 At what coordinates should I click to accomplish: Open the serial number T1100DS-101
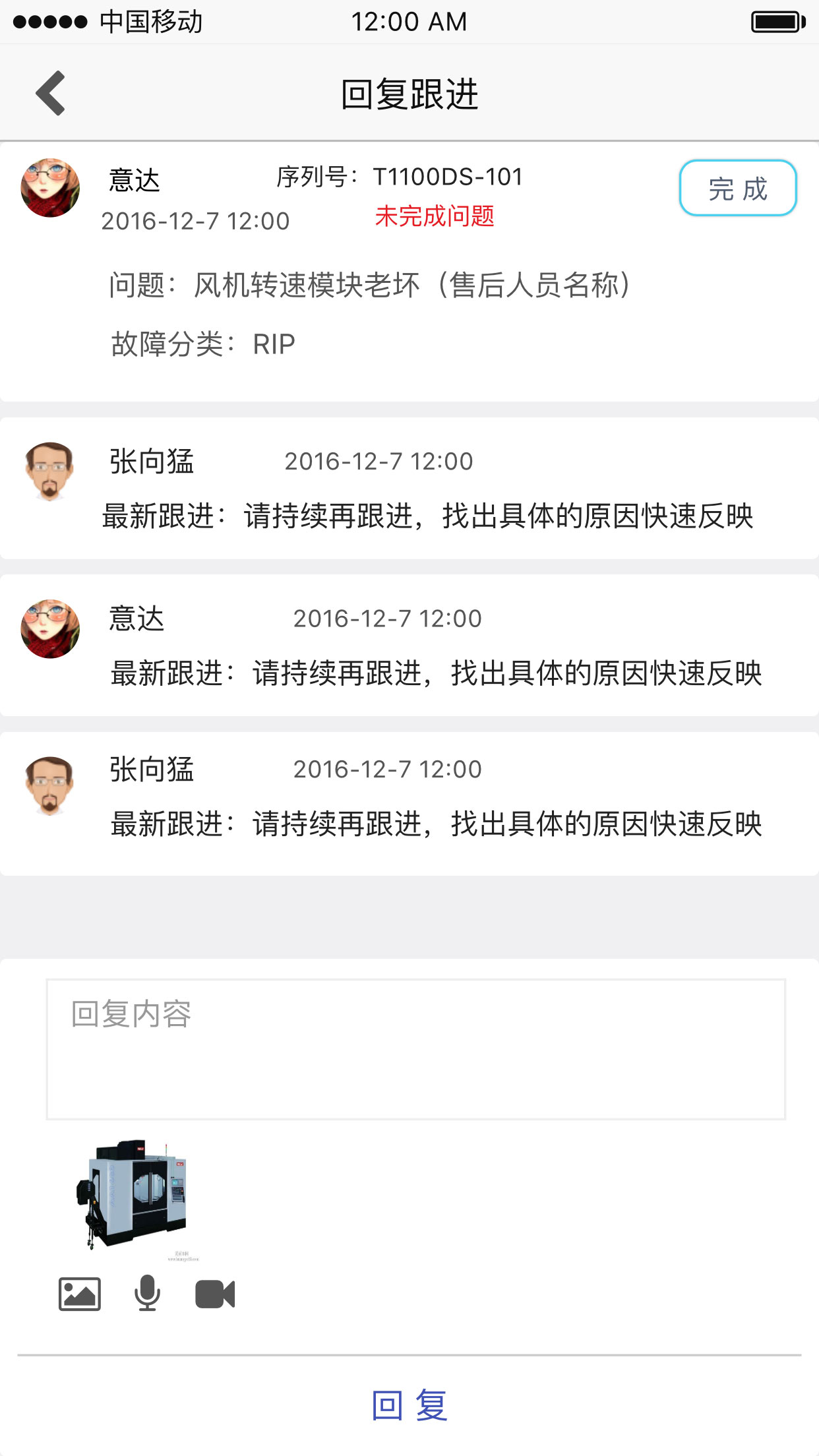[446, 177]
